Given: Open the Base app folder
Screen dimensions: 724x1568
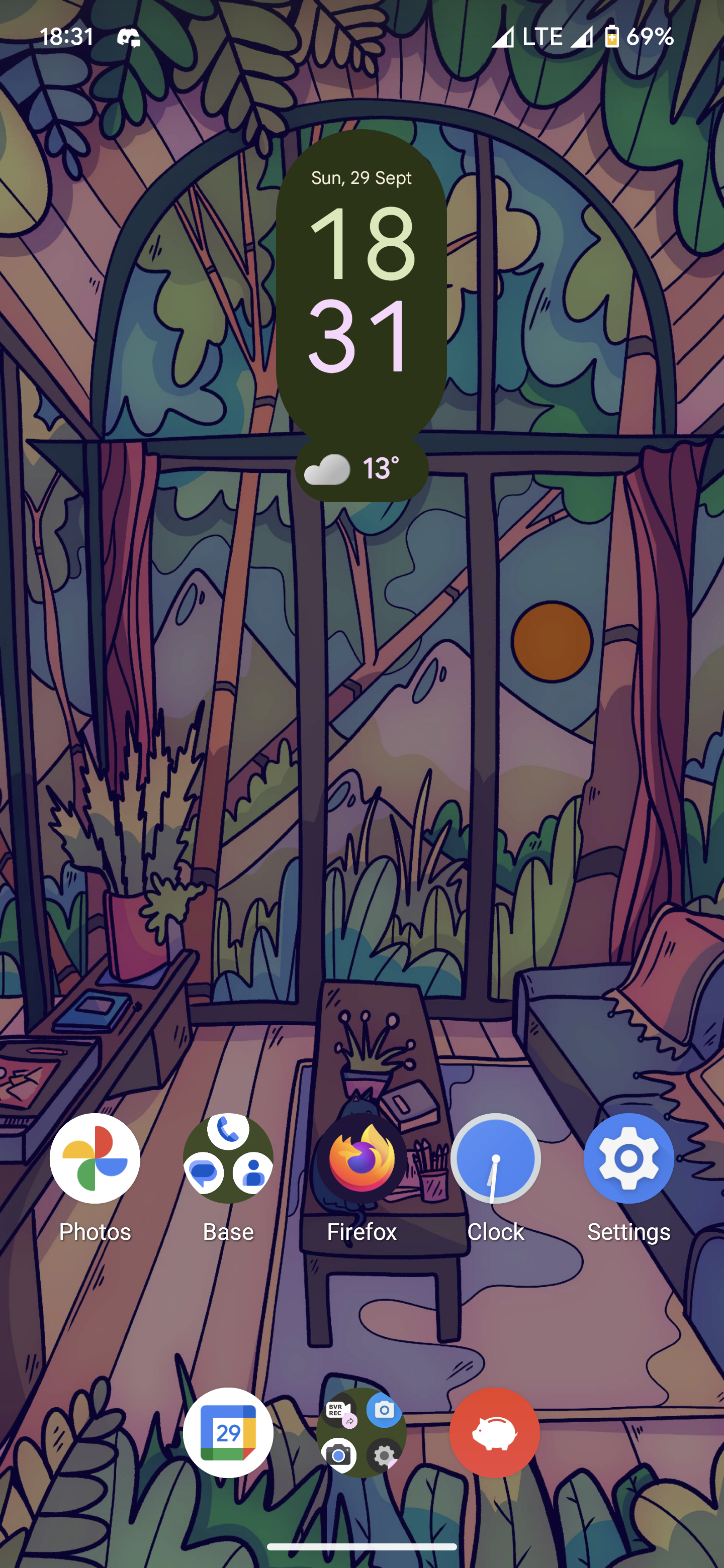Looking at the screenshot, I should (228, 1158).
